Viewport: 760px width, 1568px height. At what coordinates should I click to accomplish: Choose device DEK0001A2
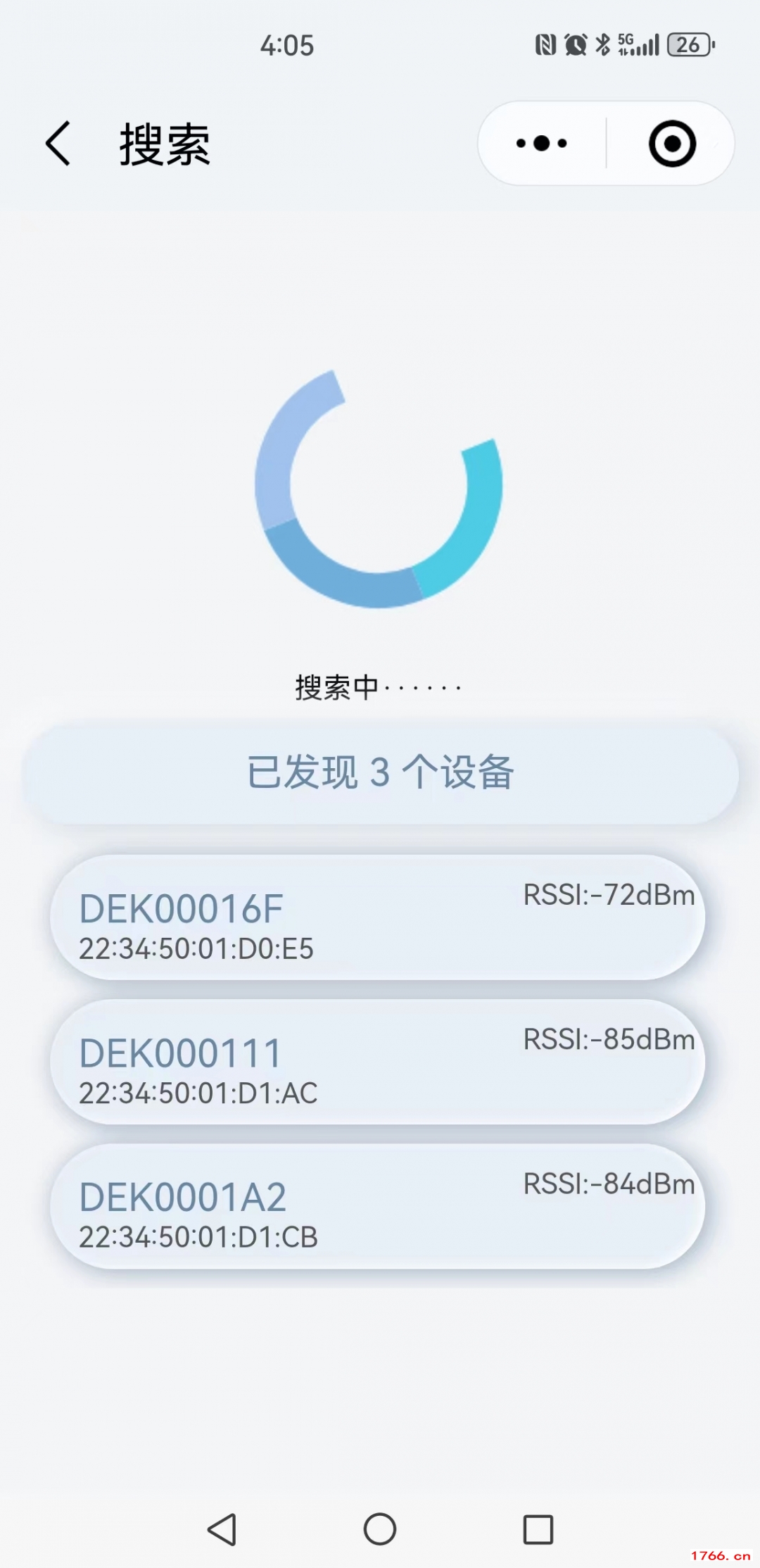tap(378, 1206)
